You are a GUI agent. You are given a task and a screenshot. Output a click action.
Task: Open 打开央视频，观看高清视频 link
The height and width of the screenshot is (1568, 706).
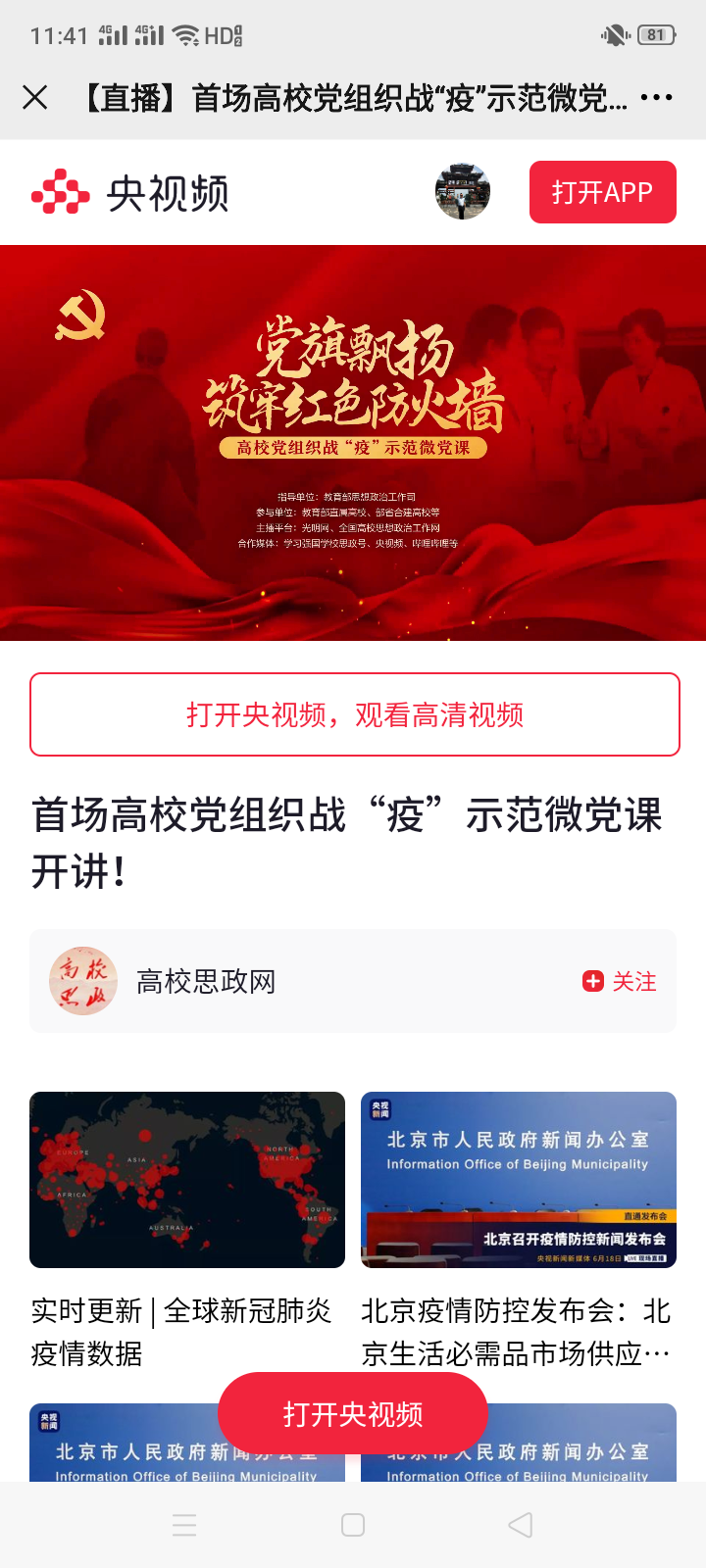click(353, 714)
